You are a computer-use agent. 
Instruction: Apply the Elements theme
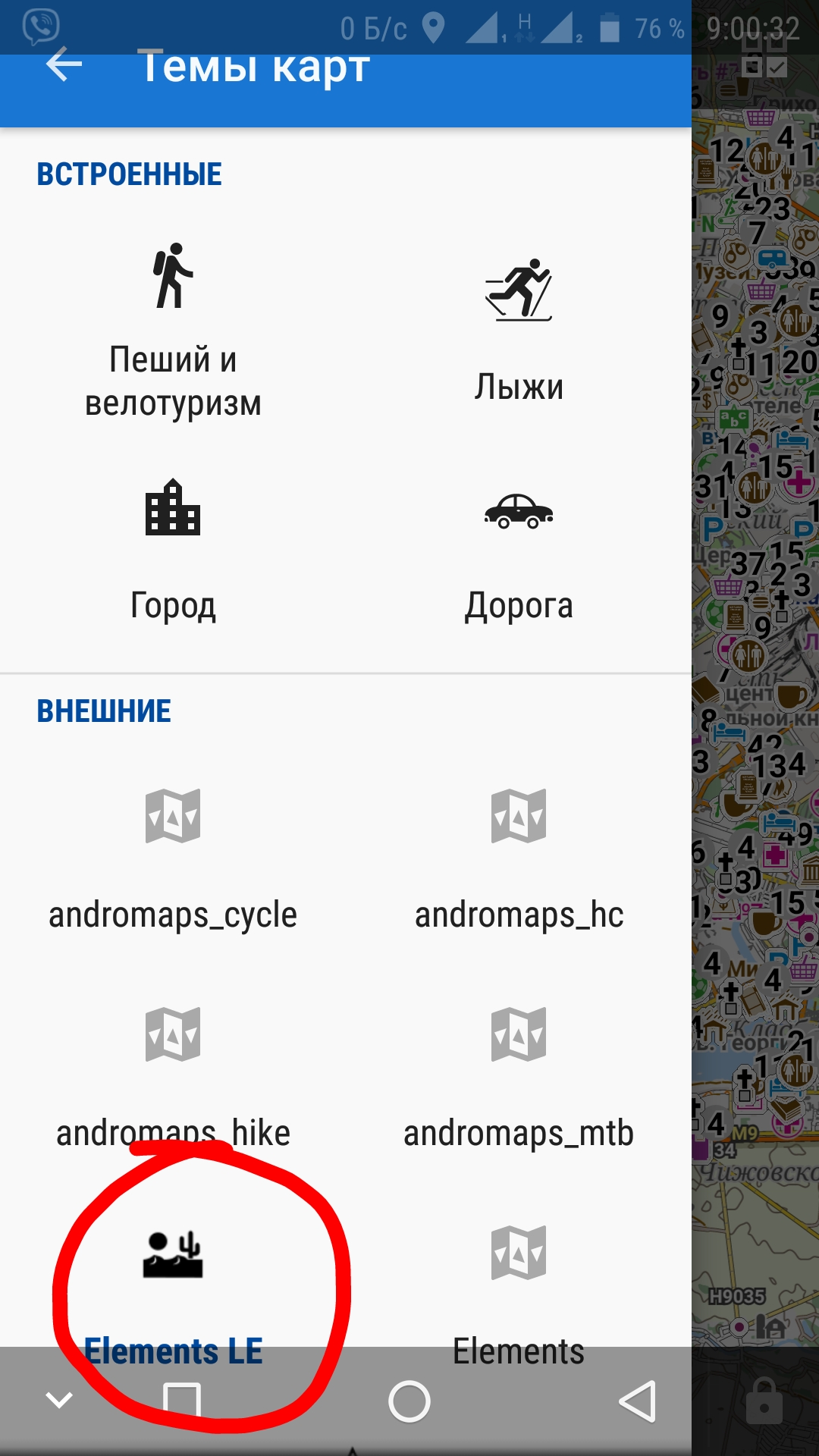[x=519, y=1289]
